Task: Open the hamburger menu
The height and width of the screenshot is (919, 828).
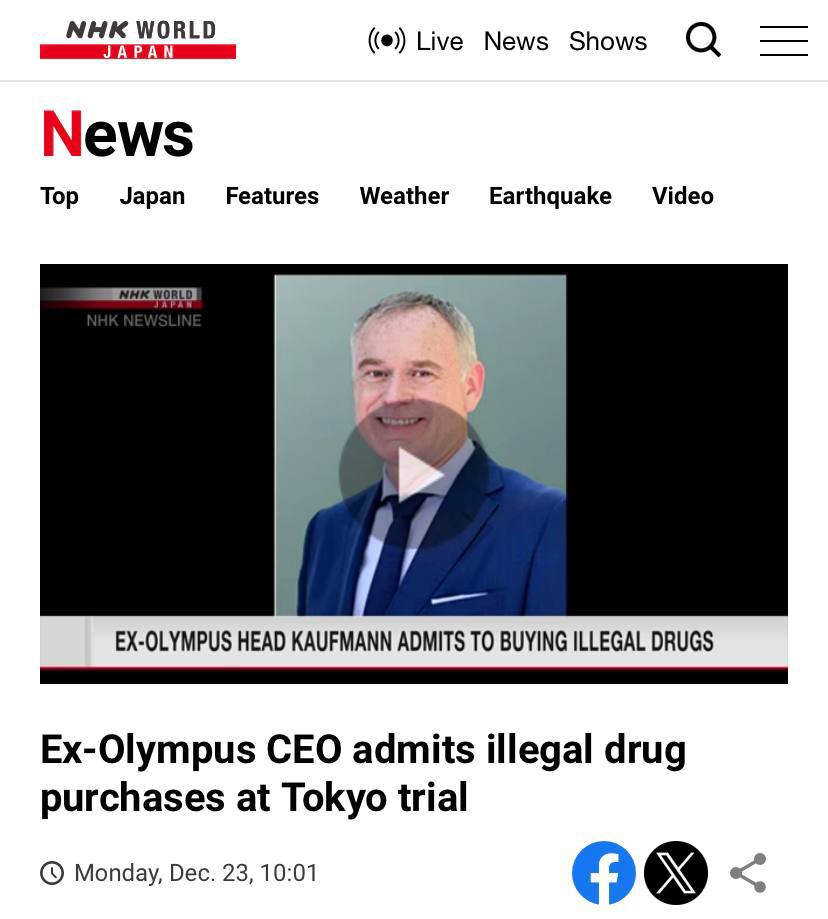Action: [x=783, y=41]
